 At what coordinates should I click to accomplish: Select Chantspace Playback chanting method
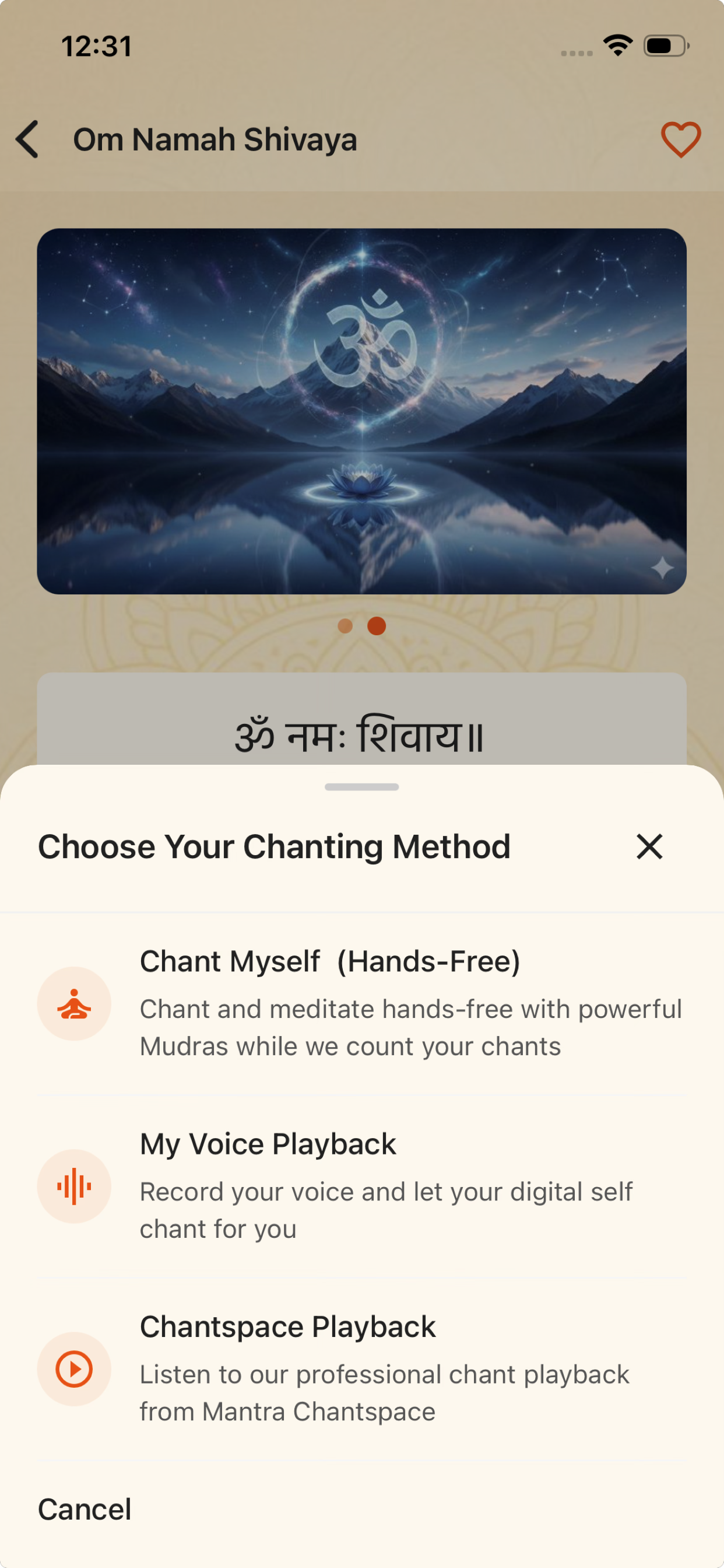tap(361, 1369)
